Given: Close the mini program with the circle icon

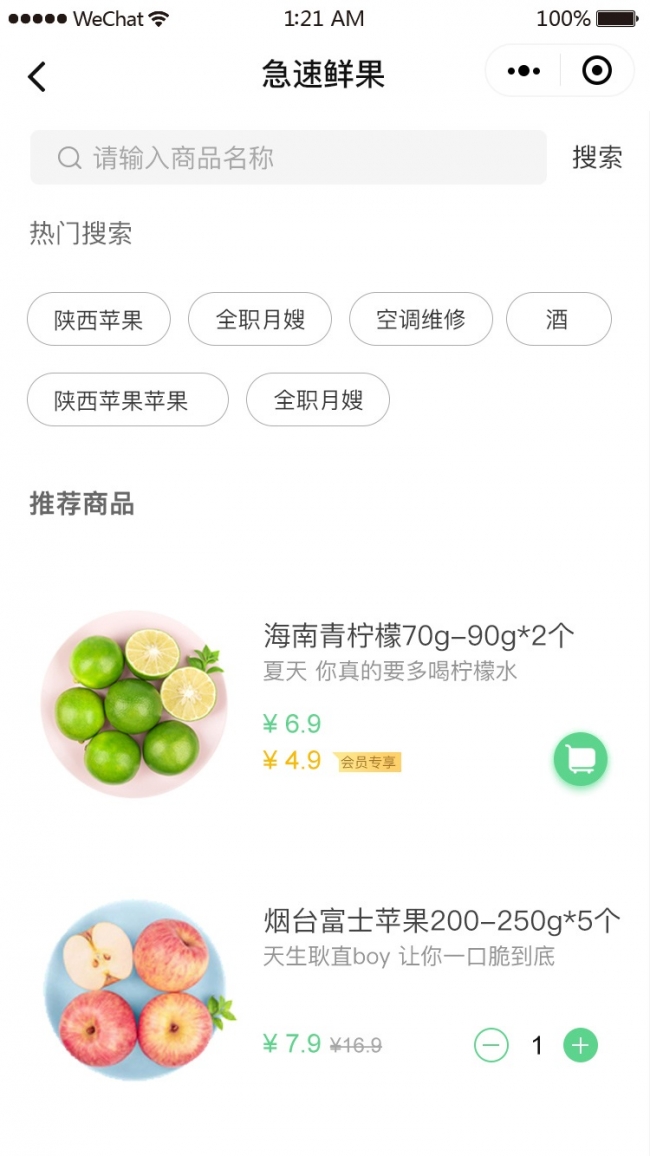Looking at the screenshot, I should (x=597, y=71).
